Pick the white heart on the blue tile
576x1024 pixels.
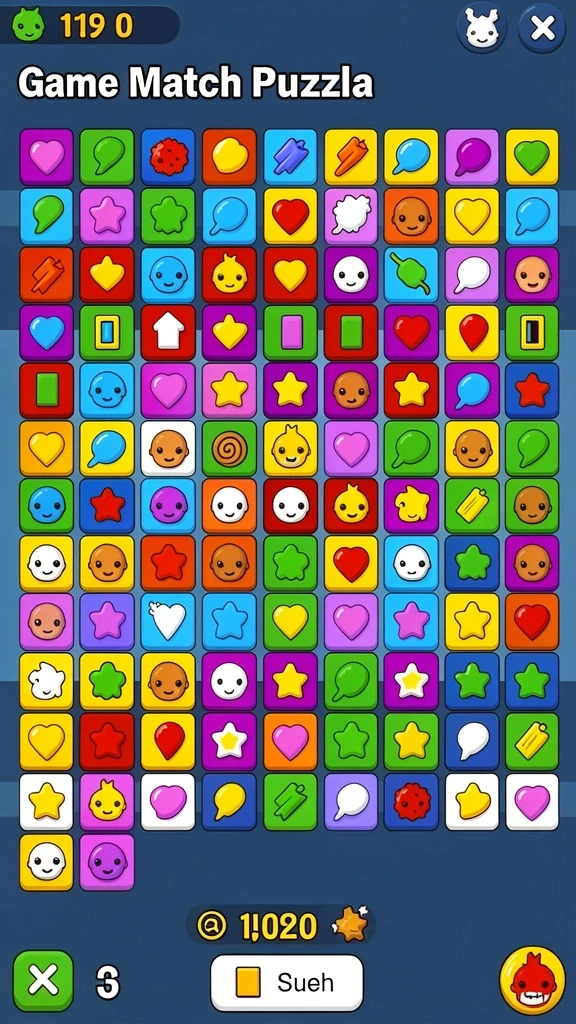(168, 621)
